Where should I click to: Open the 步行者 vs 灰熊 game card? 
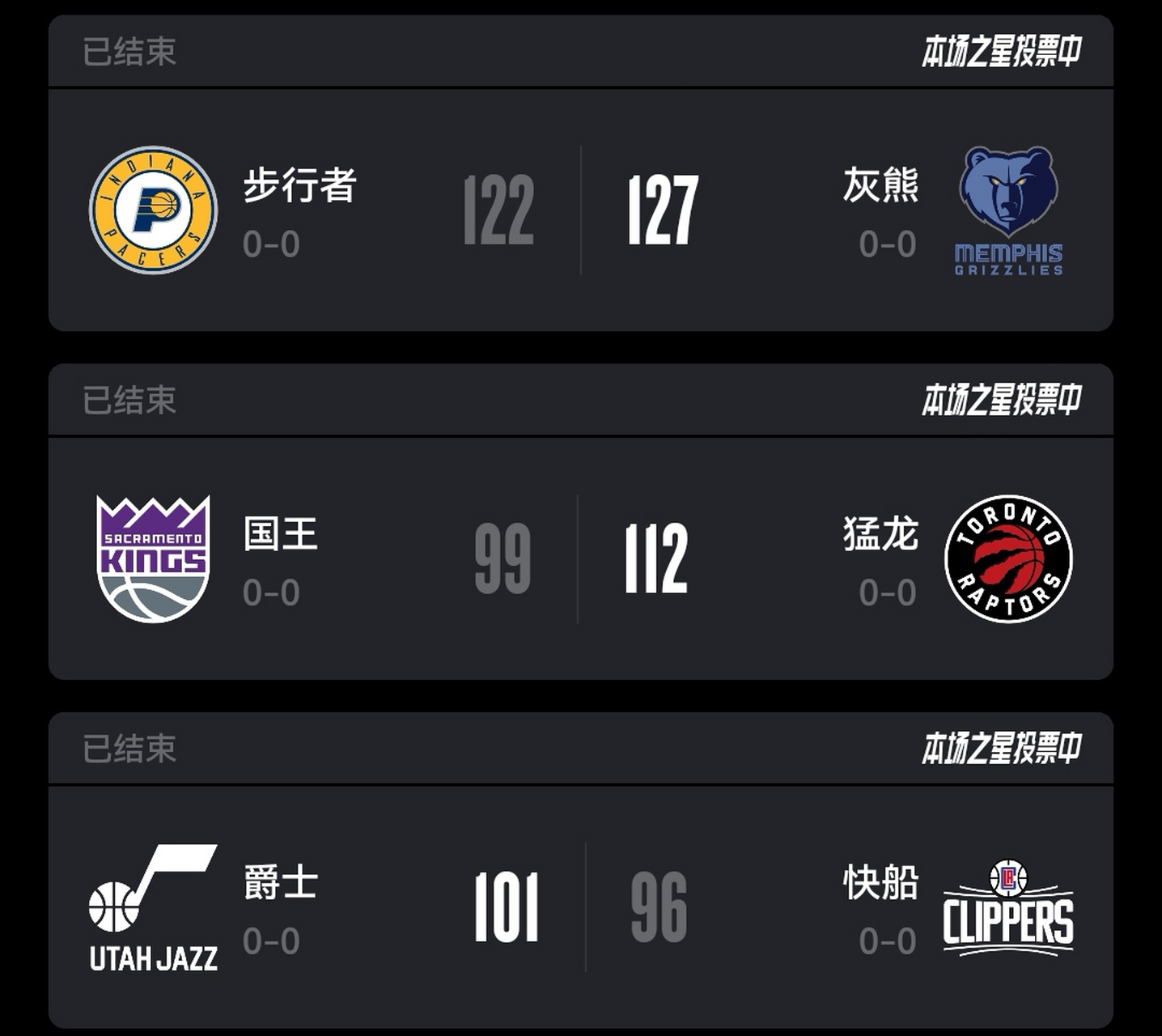pos(580,210)
